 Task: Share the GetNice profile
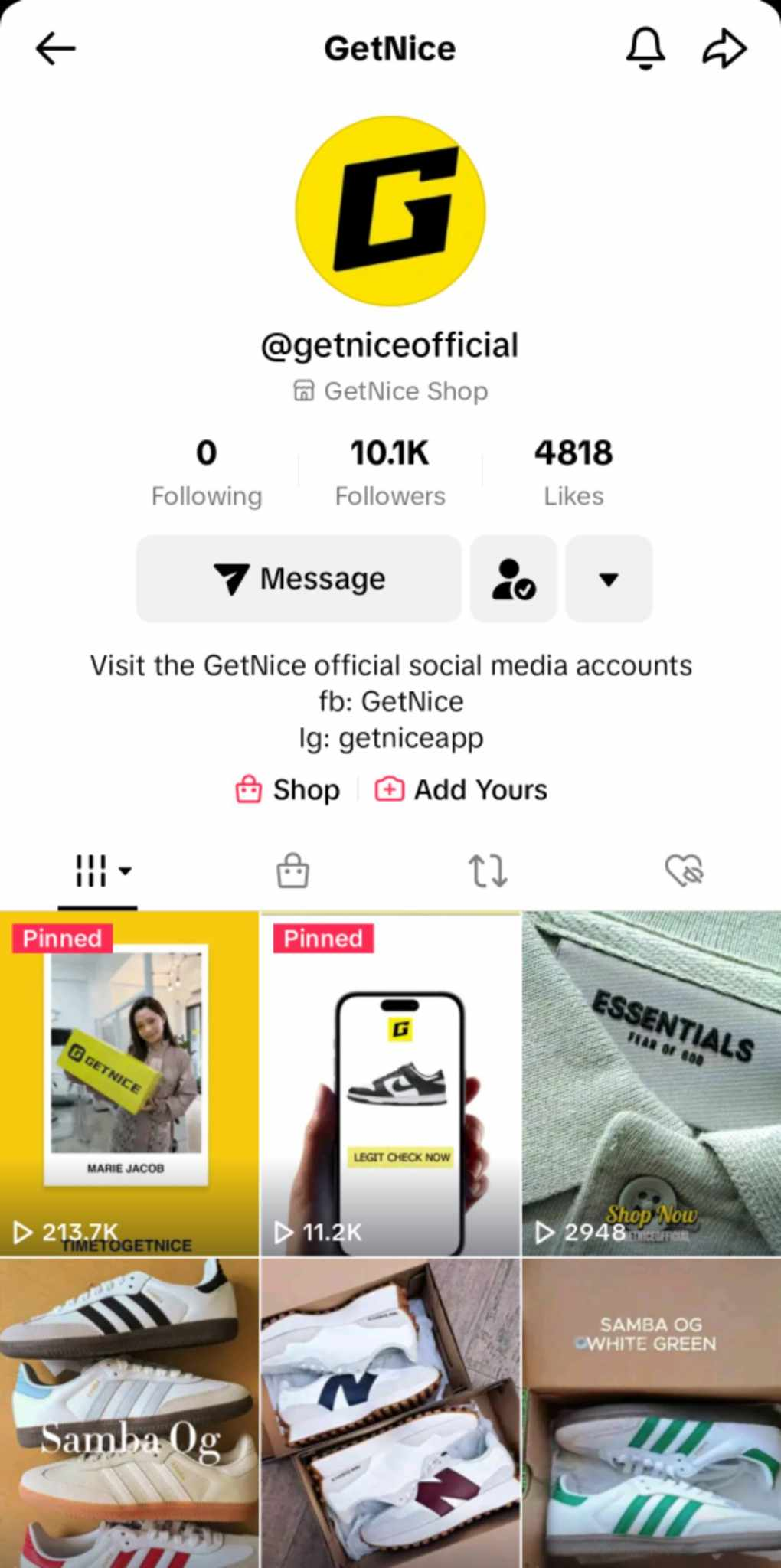(724, 49)
